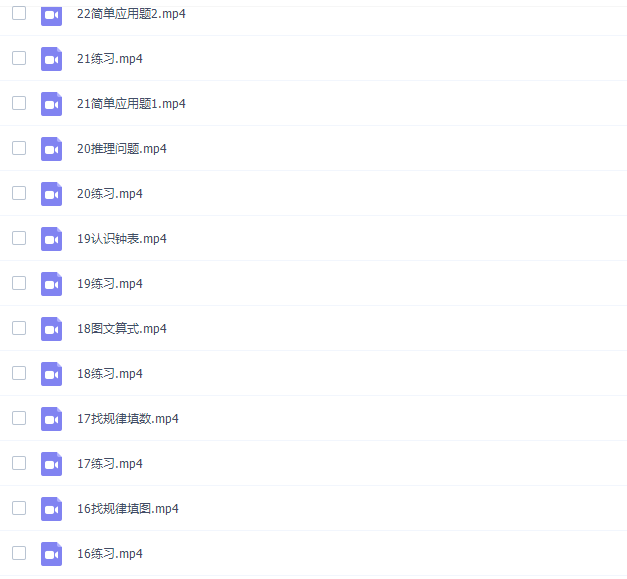
Task: Open the video 17找规律填数.mp4
Action: coord(127,419)
